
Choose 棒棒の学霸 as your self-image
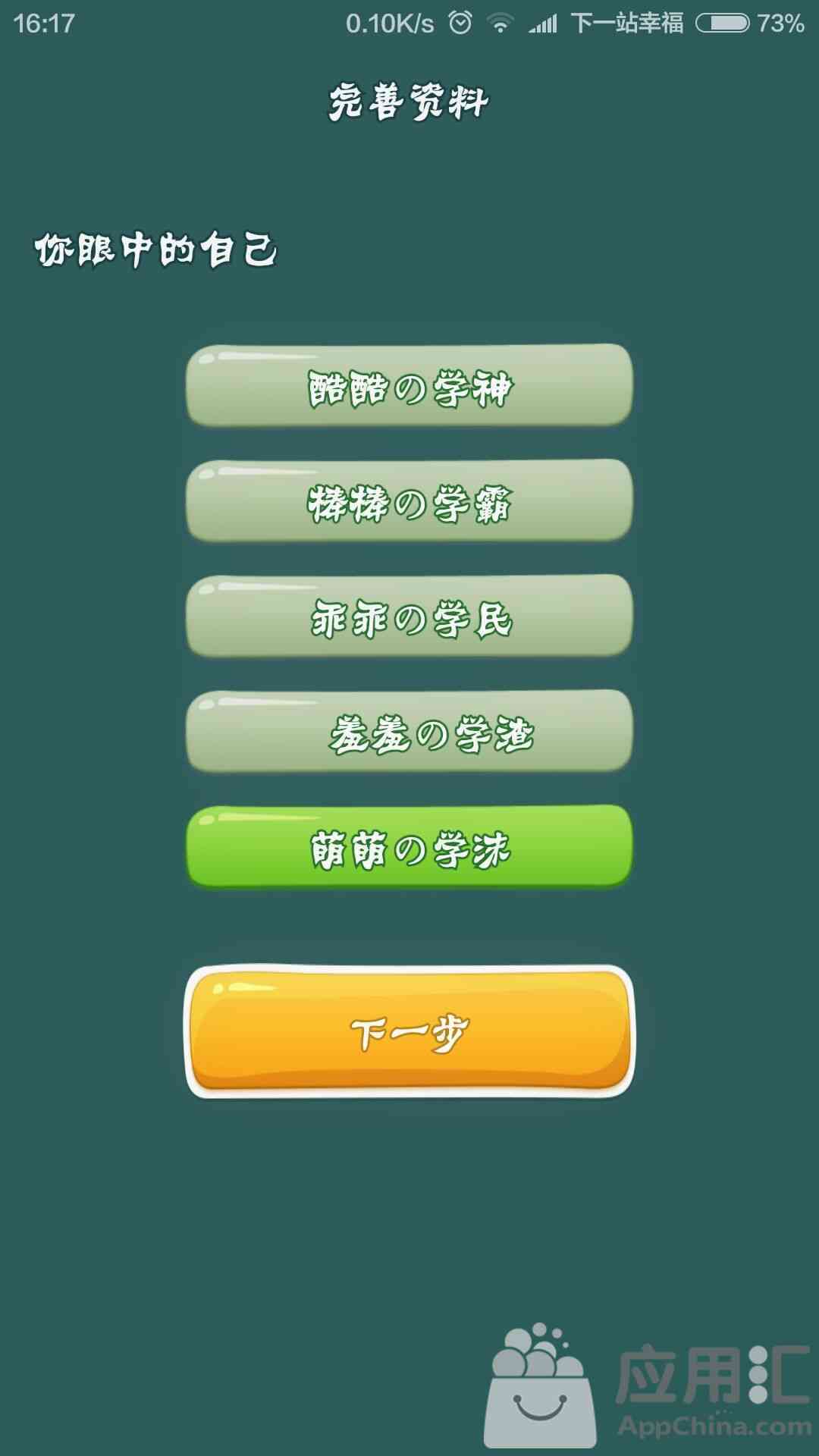[x=409, y=501]
